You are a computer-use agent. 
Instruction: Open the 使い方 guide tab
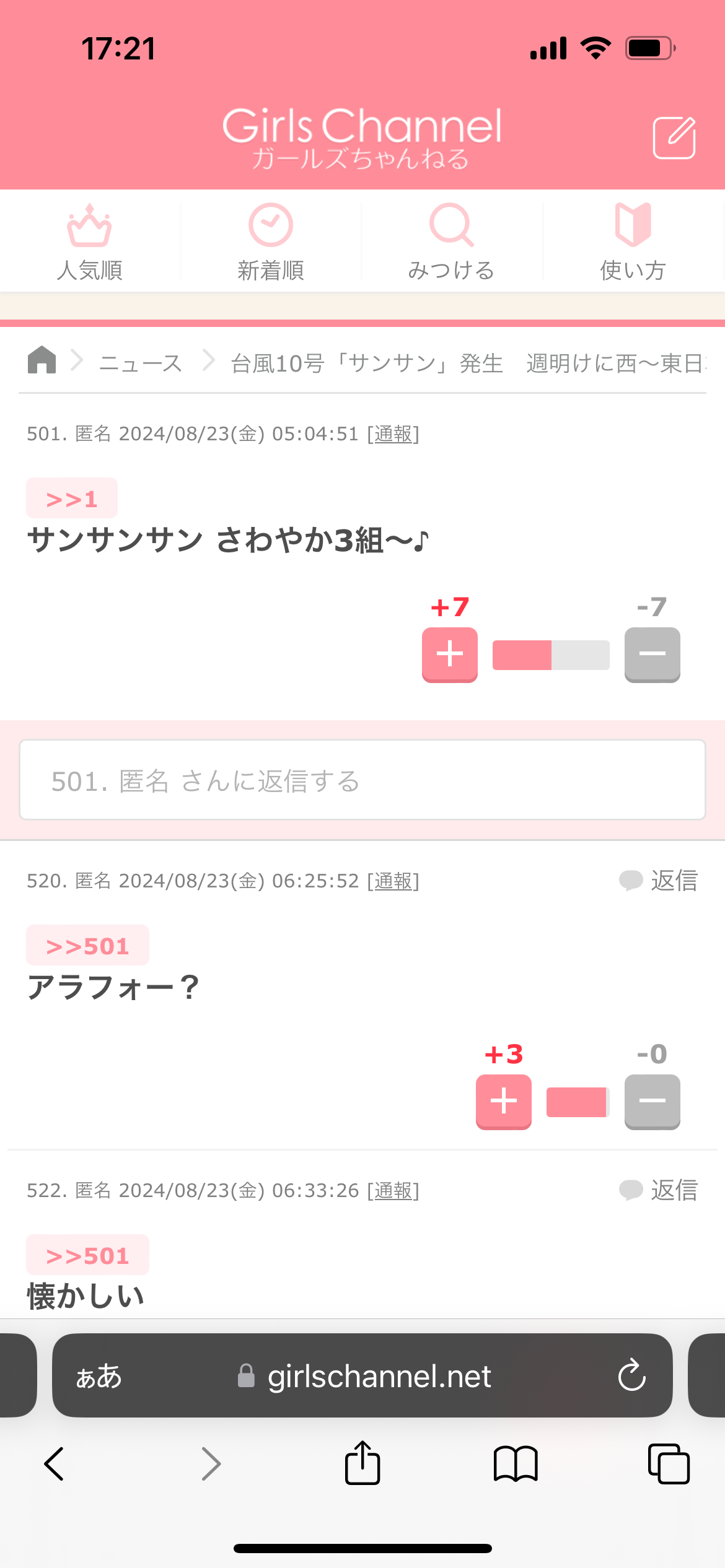coord(633,242)
